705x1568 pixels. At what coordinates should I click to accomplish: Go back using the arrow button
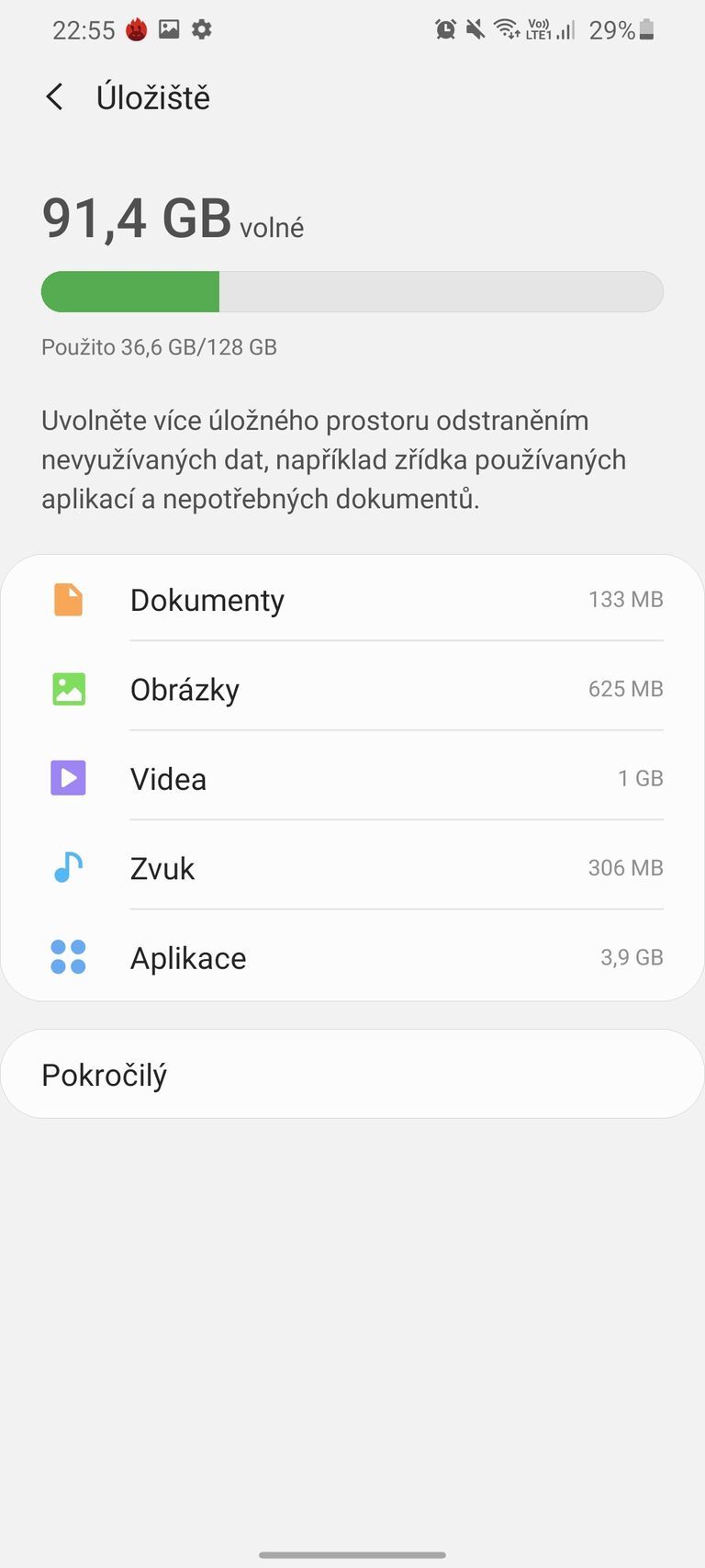coord(53,96)
